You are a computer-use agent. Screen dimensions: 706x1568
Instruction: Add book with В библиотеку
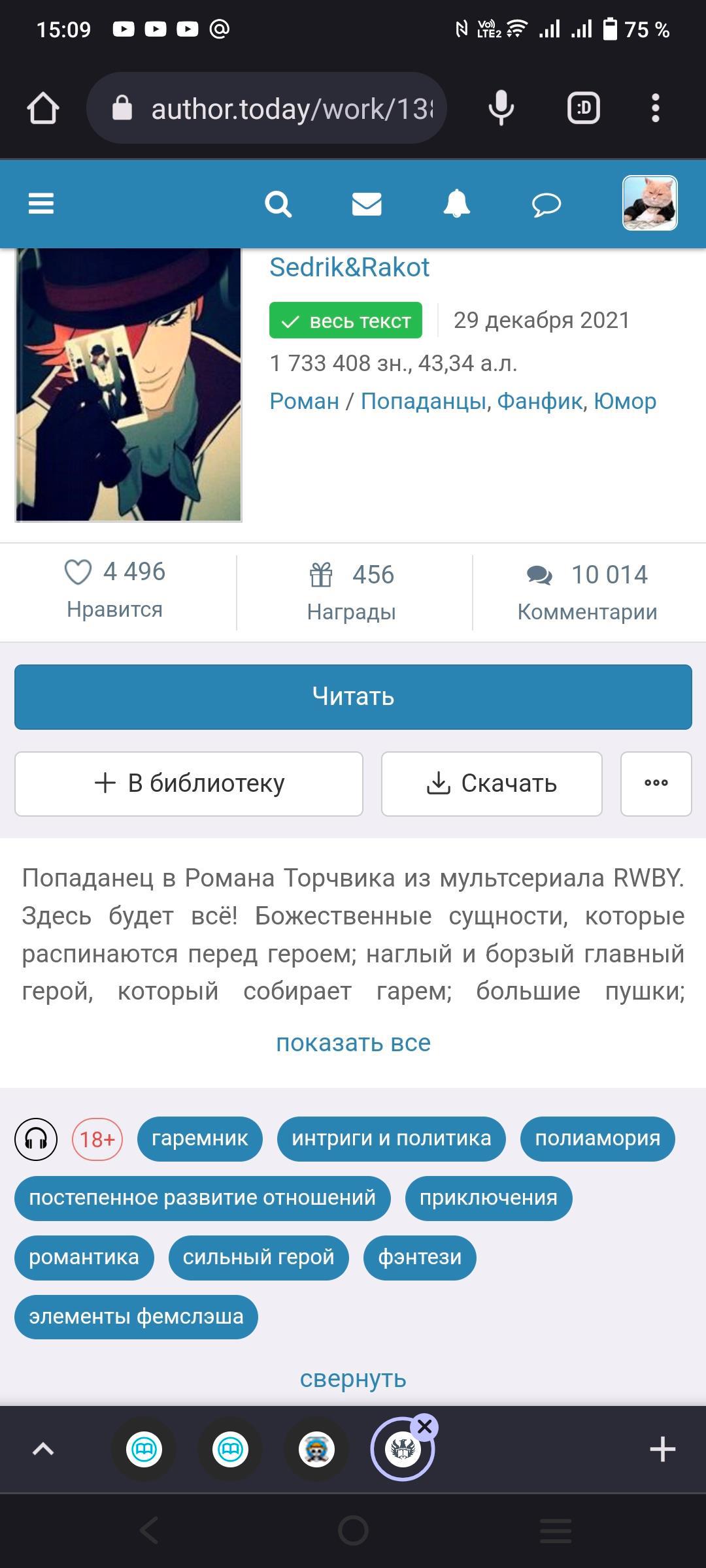click(189, 783)
